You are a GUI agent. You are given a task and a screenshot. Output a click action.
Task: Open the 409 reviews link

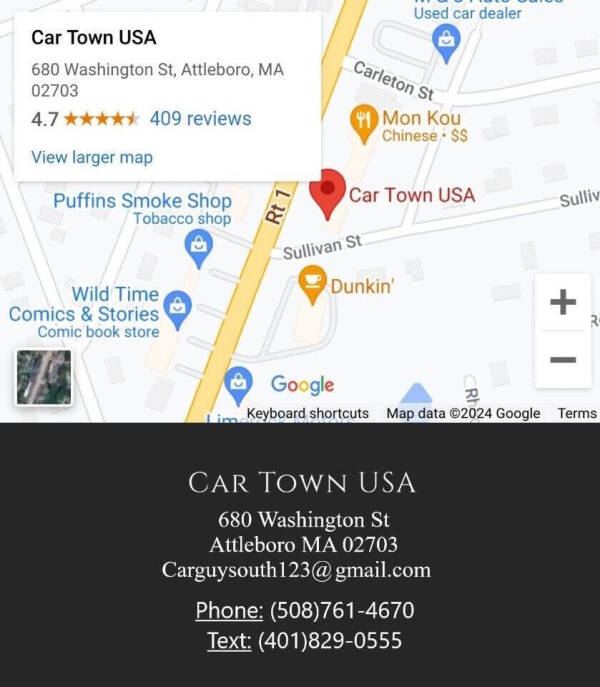pos(200,119)
